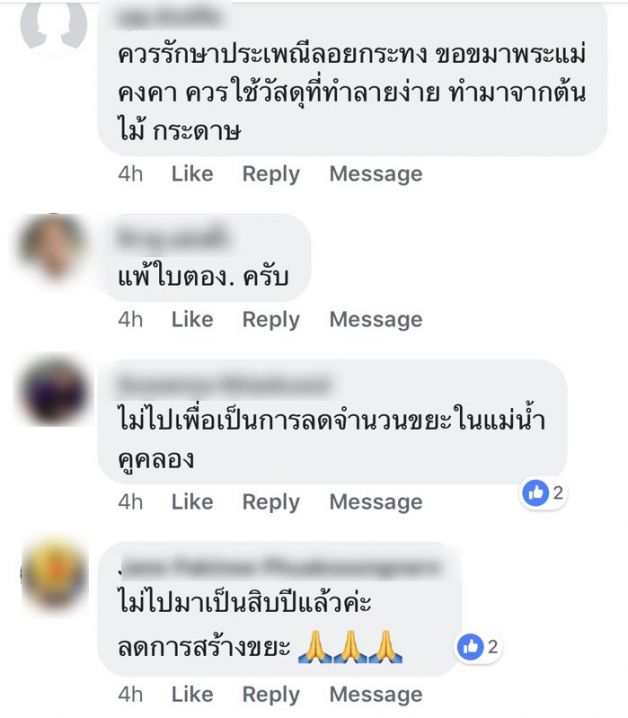Image resolution: width=628 pixels, height=718 pixels.
Task: Reply to the comment starting 'ไม่ไปเพื่อเป็นการลดจำนวนขยะ'
Action: click(271, 502)
